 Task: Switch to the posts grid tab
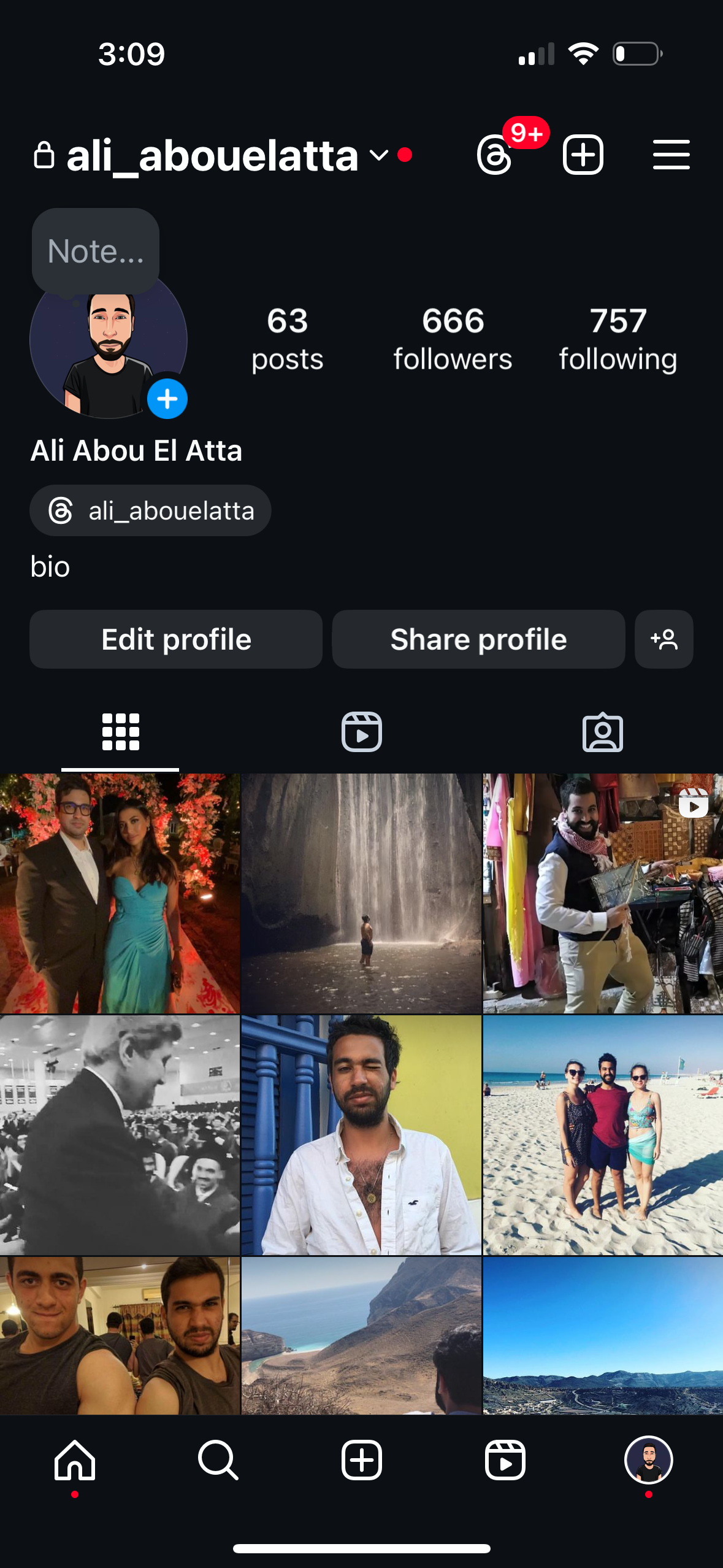pos(120,732)
